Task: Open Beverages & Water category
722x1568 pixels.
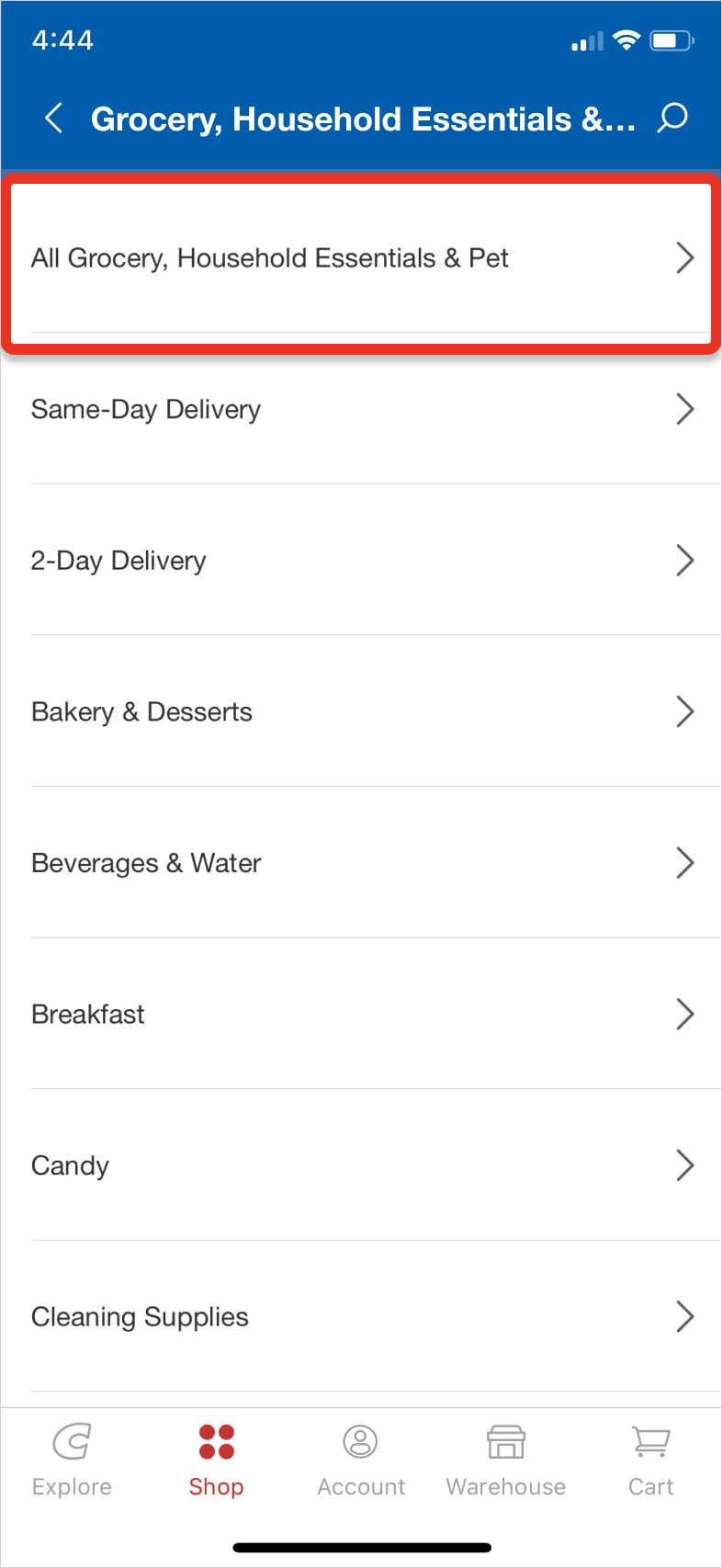Action: pyautogui.click(x=361, y=862)
